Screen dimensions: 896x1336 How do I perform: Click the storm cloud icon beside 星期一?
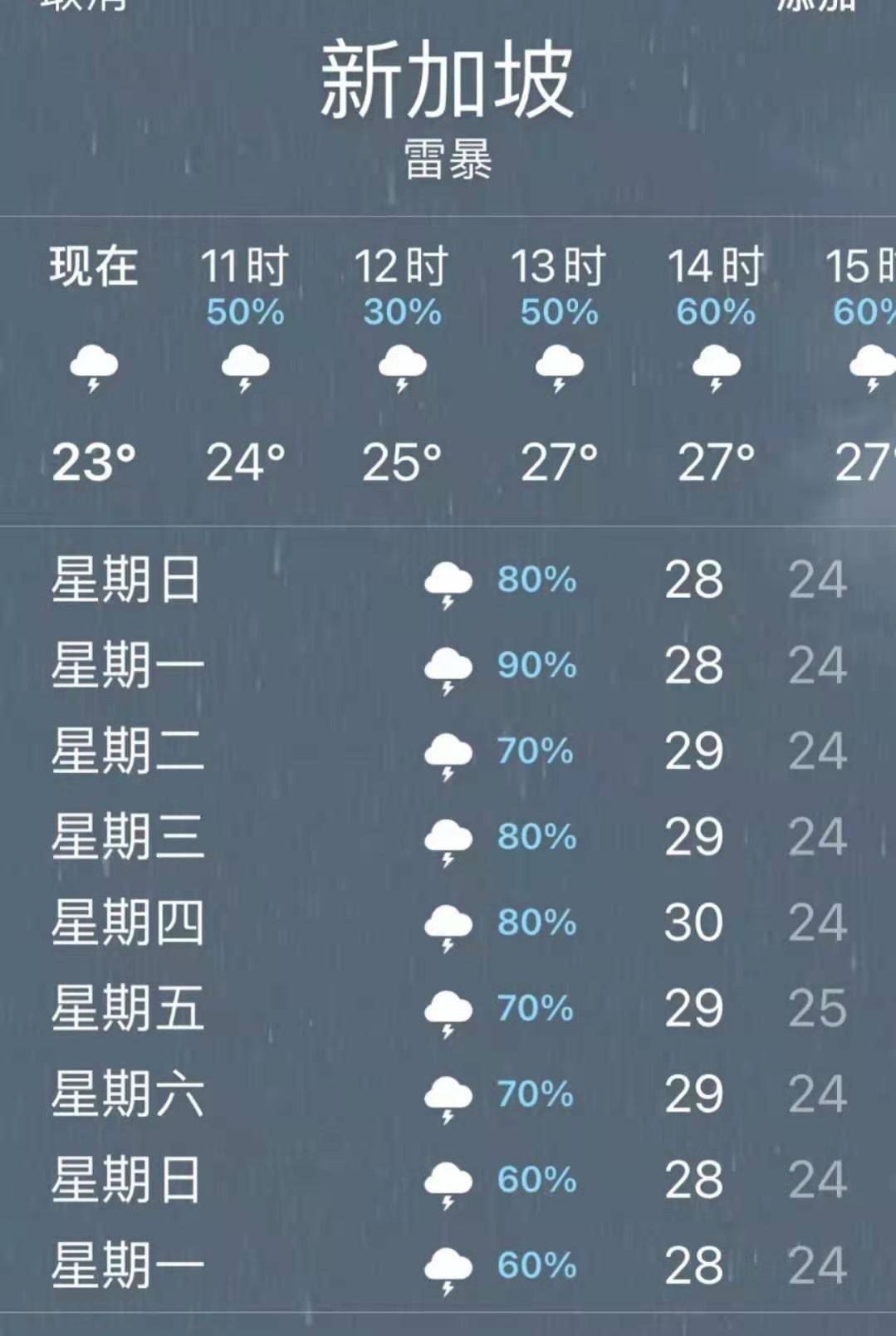click(448, 667)
